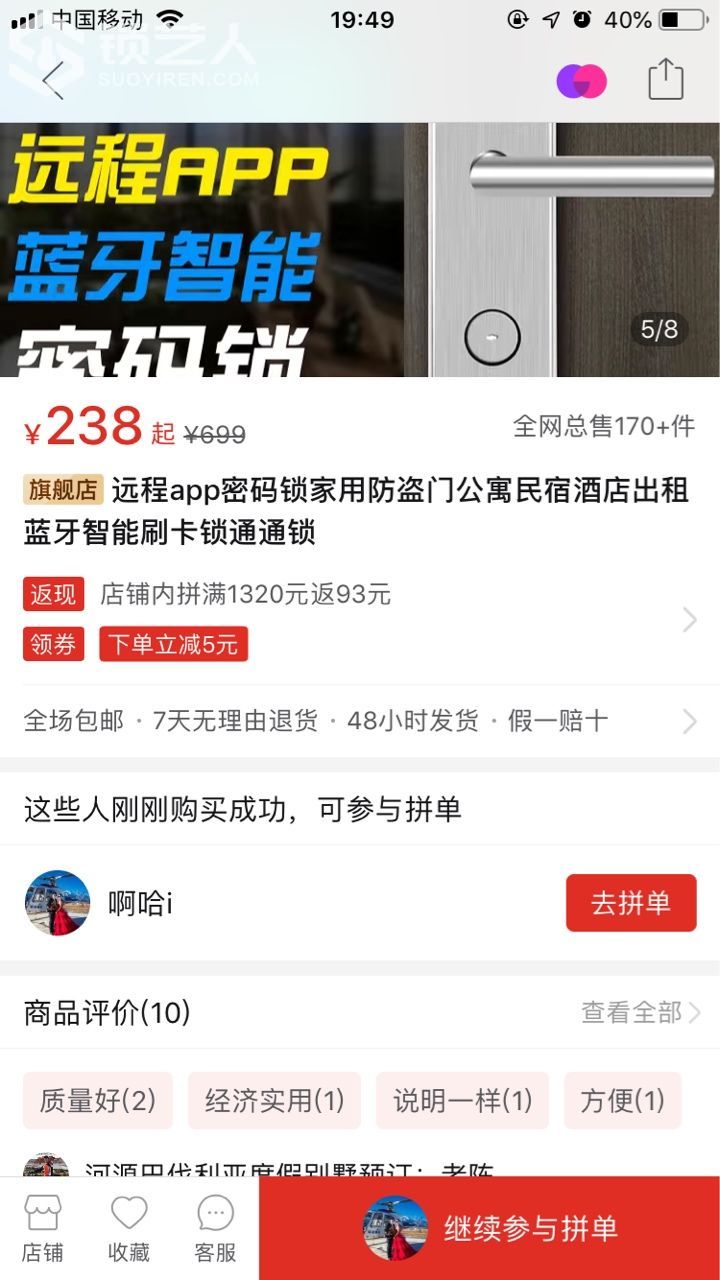
Task: Claim the 下单立减5元 coupon
Action: 173,644
